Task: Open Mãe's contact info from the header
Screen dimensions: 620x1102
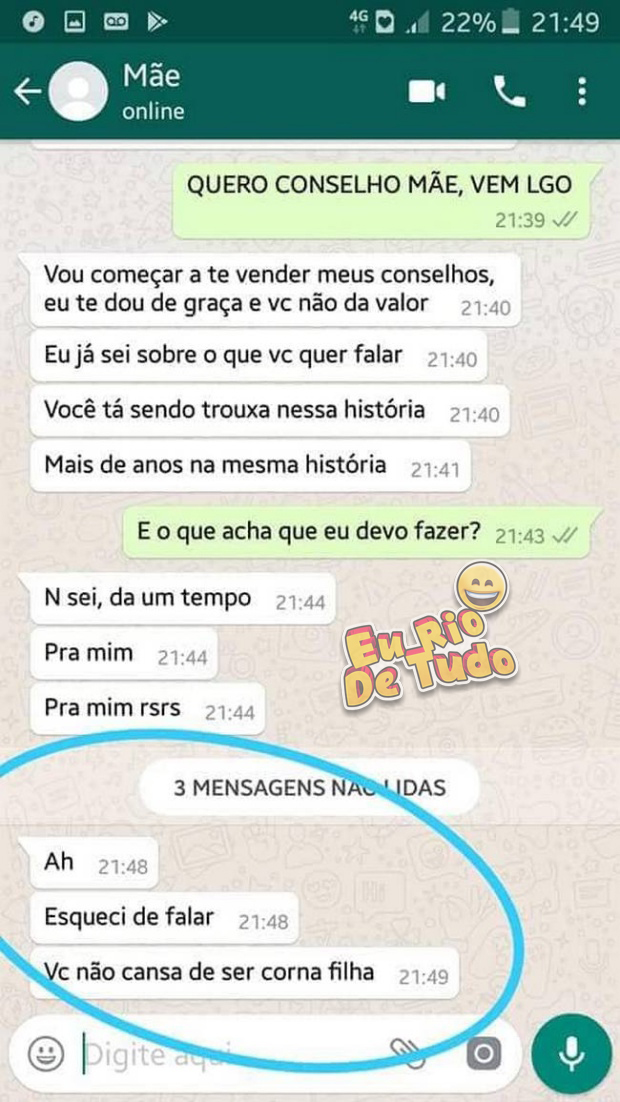Action: 155,90
